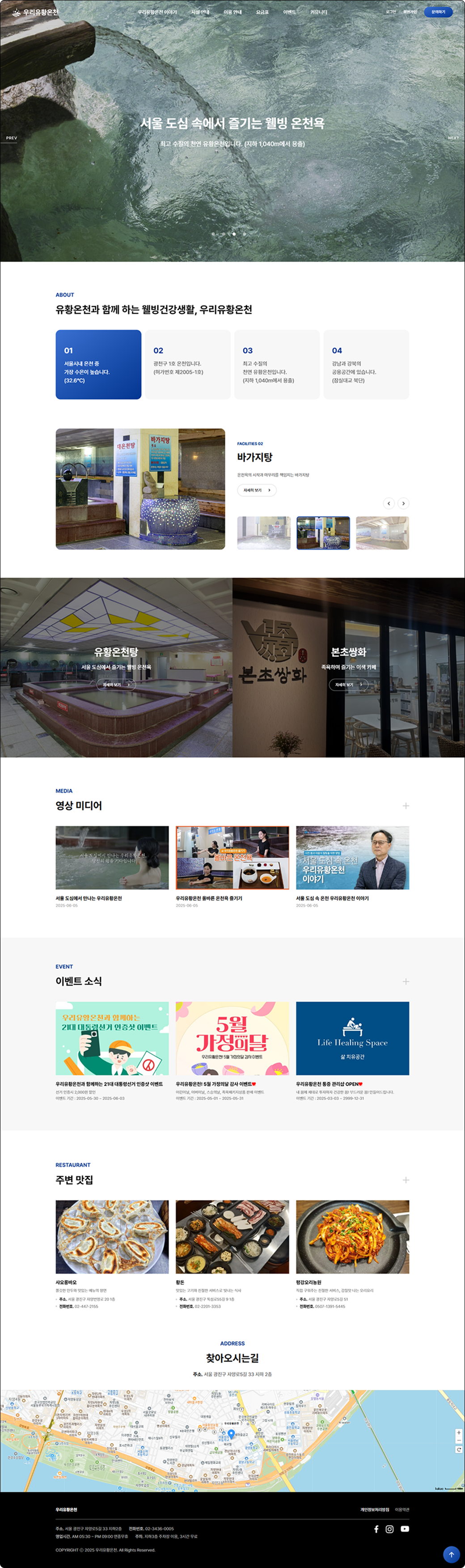Go to the 로그인 page
This screenshot has width=465, height=1568.
click(x=391, y=12)
